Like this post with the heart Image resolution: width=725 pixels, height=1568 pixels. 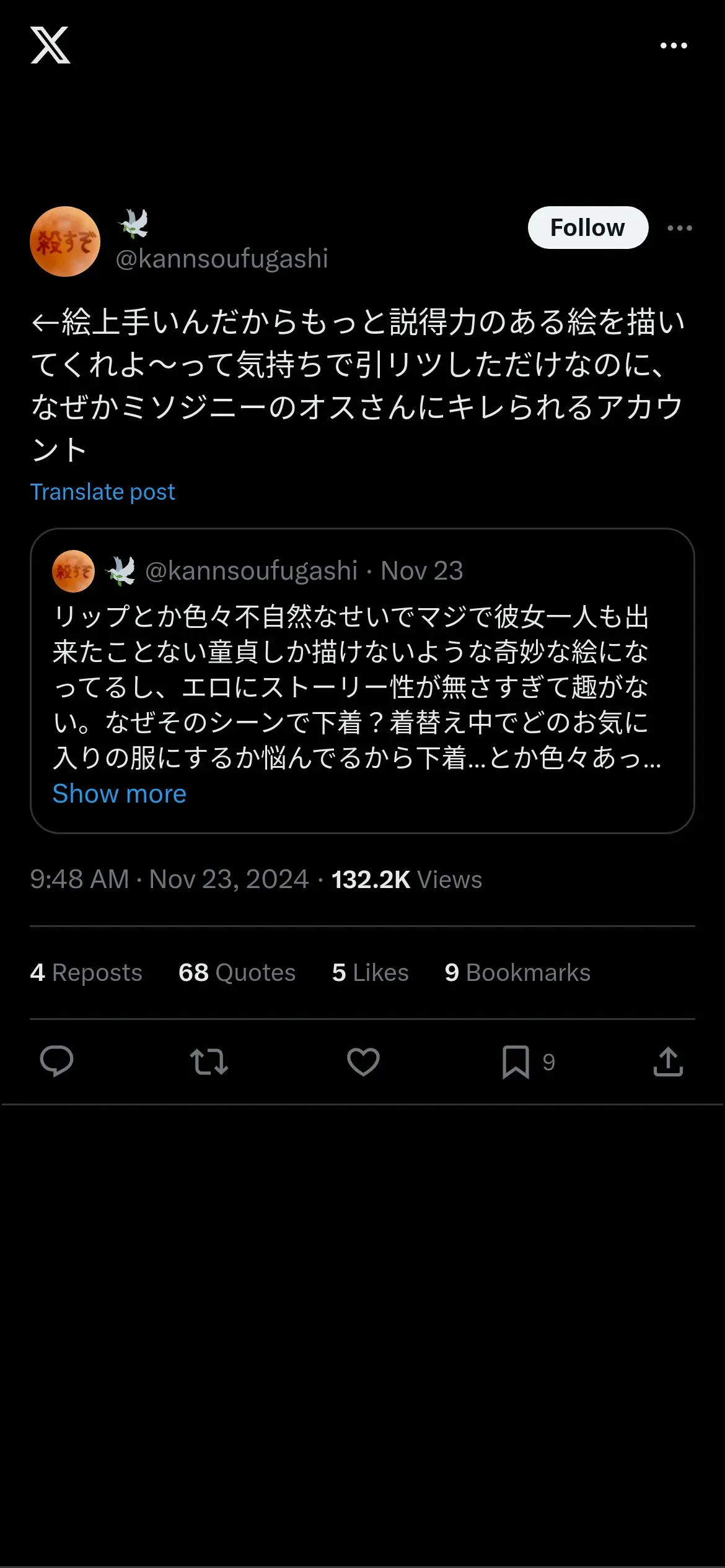(x=363, y=1061)
